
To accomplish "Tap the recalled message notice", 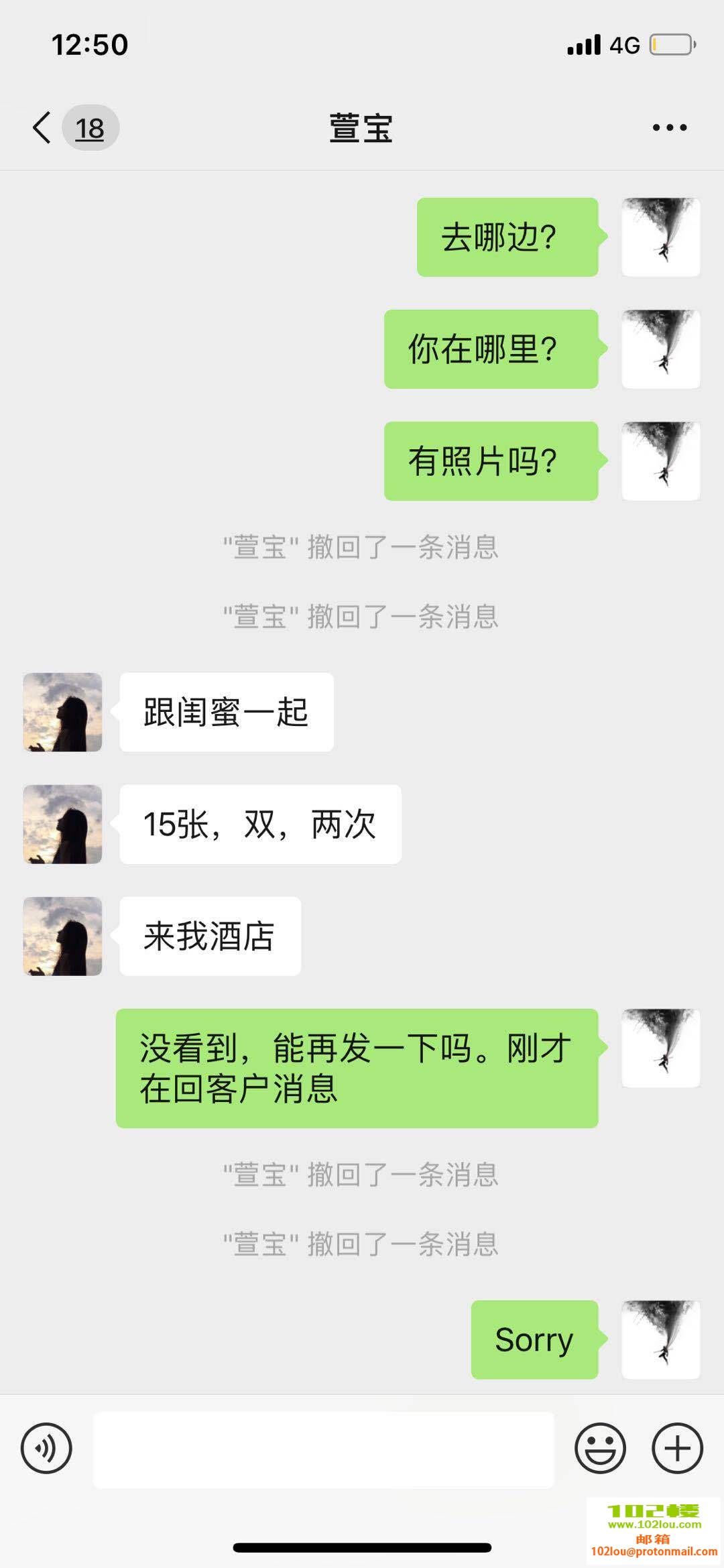I will point(361,548).
